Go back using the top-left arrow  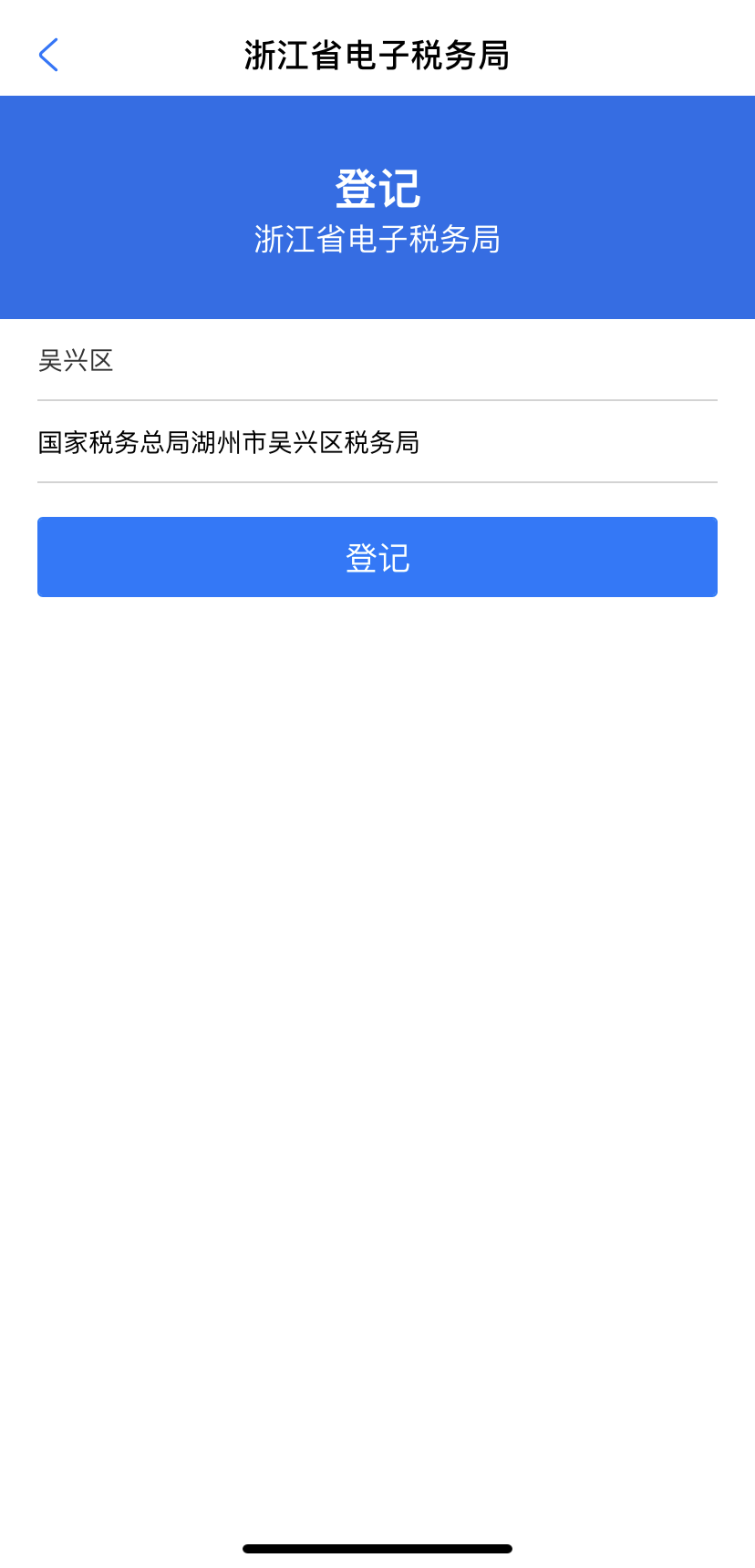pyautogui.click(x=49, y=55)
